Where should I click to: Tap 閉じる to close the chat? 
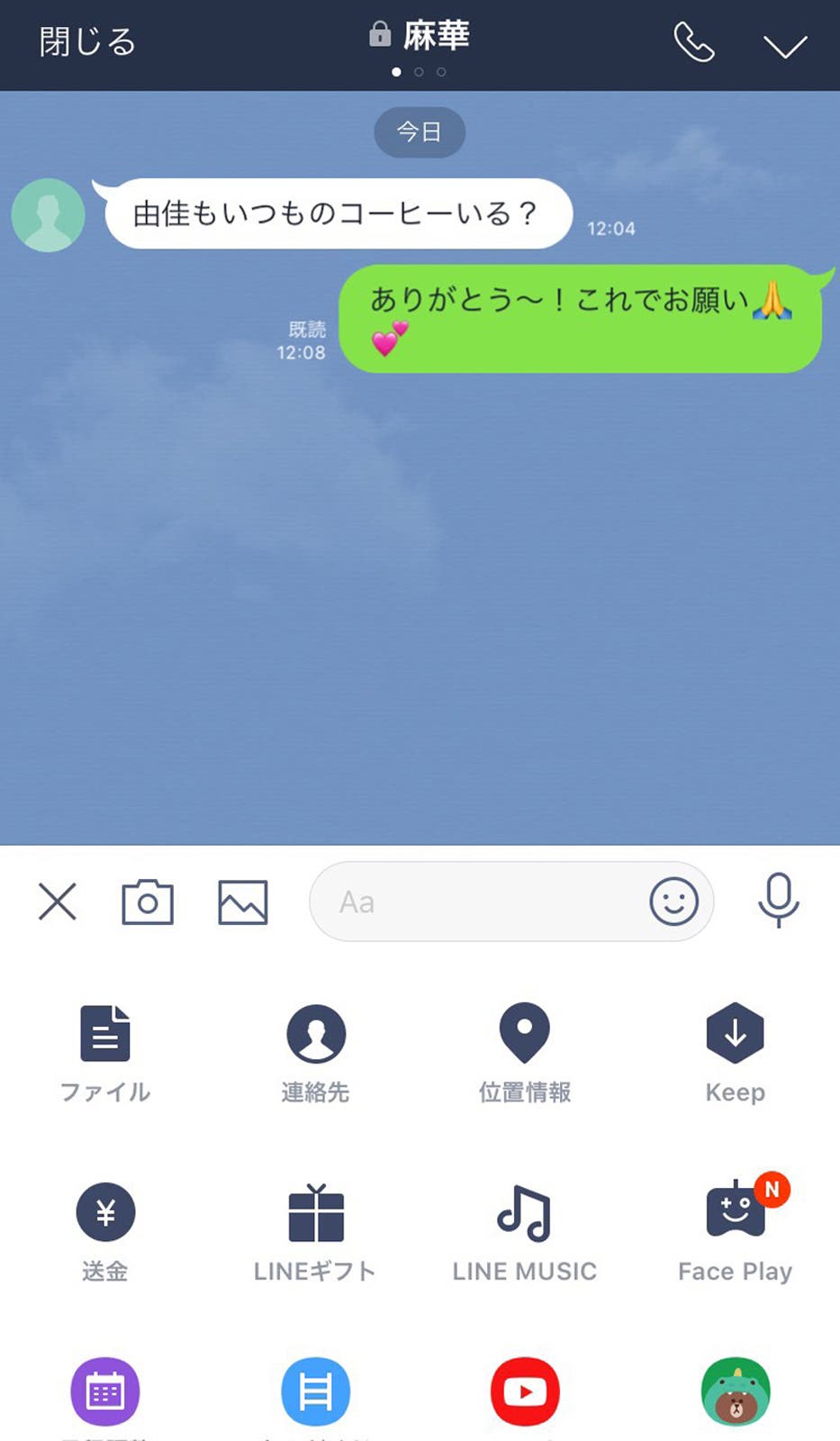click(x=87, y=42)
